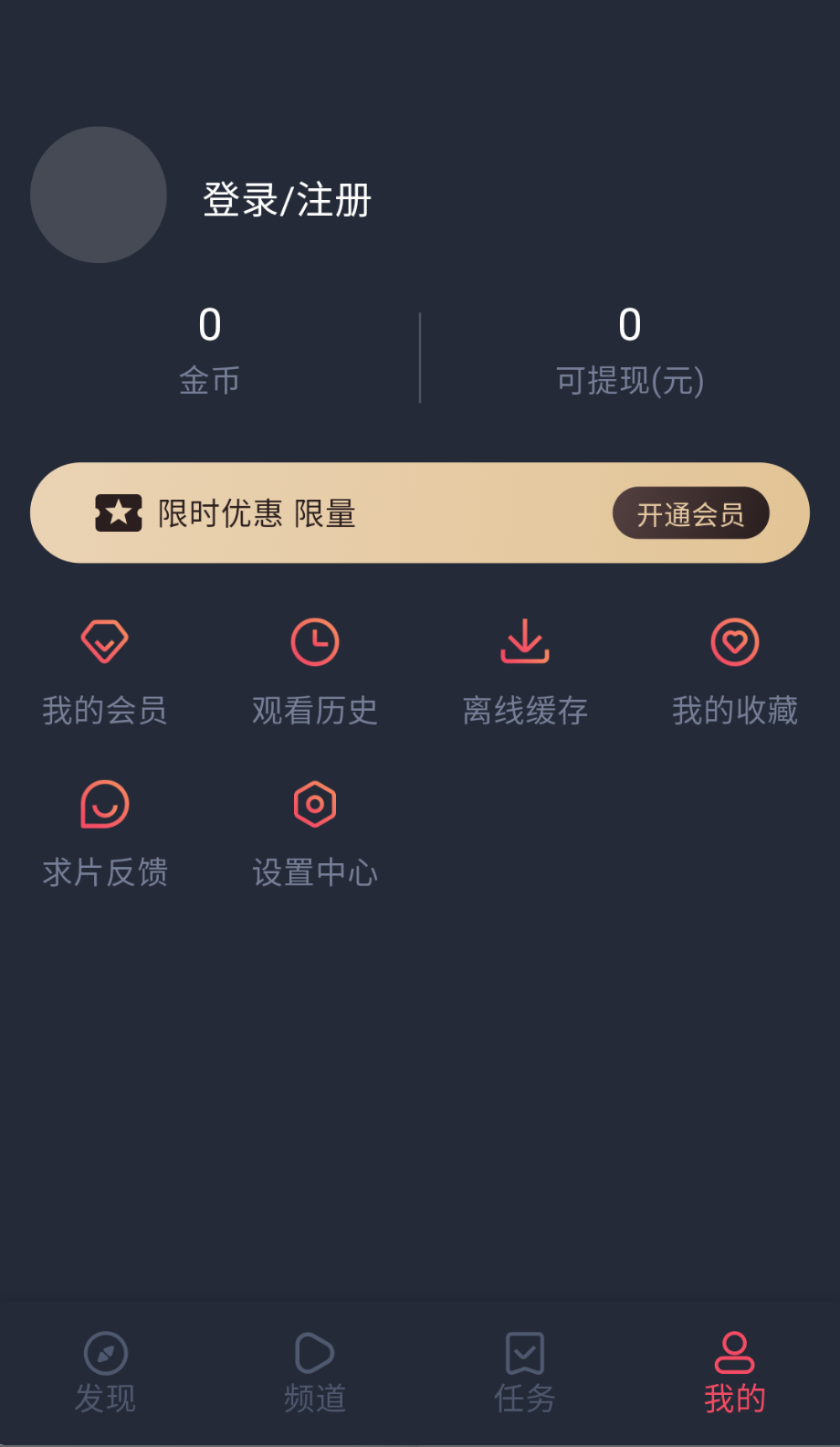Image resolution: width=840 pixels, height=1447 pixels.
Task: Click the star ticket icon in the VIP banner
Action: click(118, 512)
